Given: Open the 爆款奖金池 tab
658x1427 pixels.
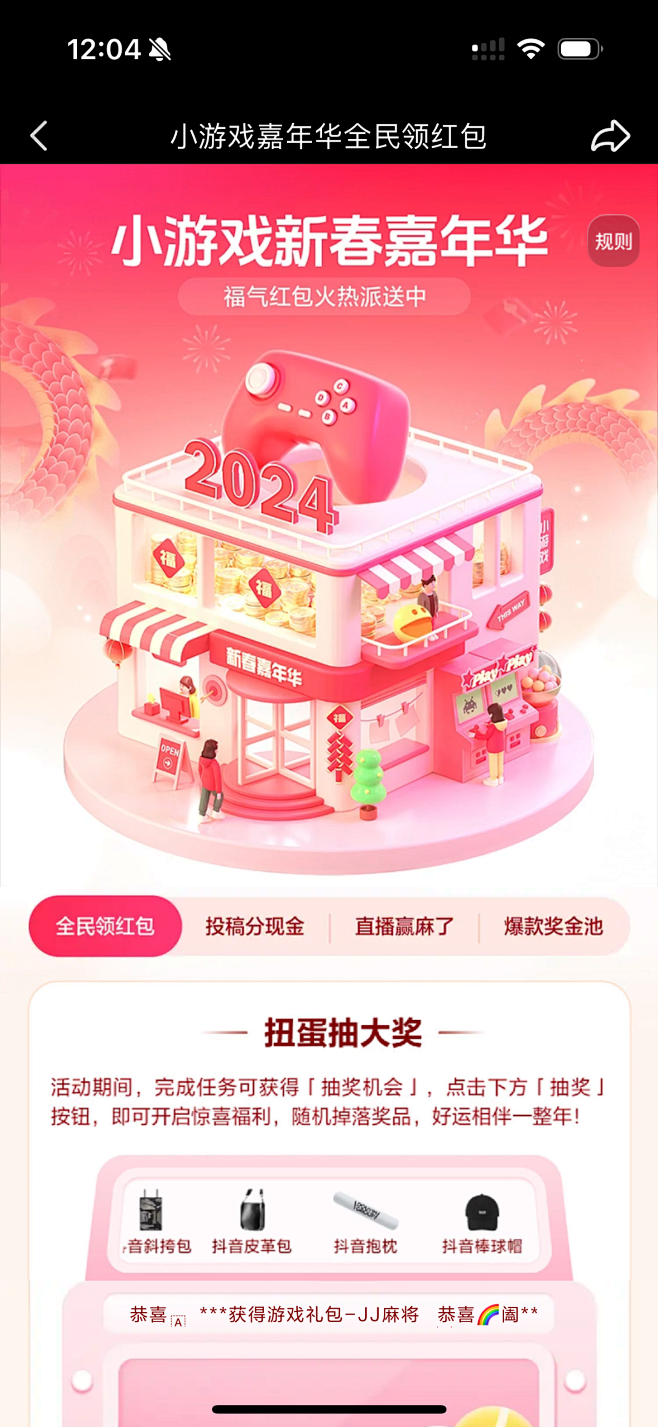Looking at the screenshot, I should click(x=553, y=926).
